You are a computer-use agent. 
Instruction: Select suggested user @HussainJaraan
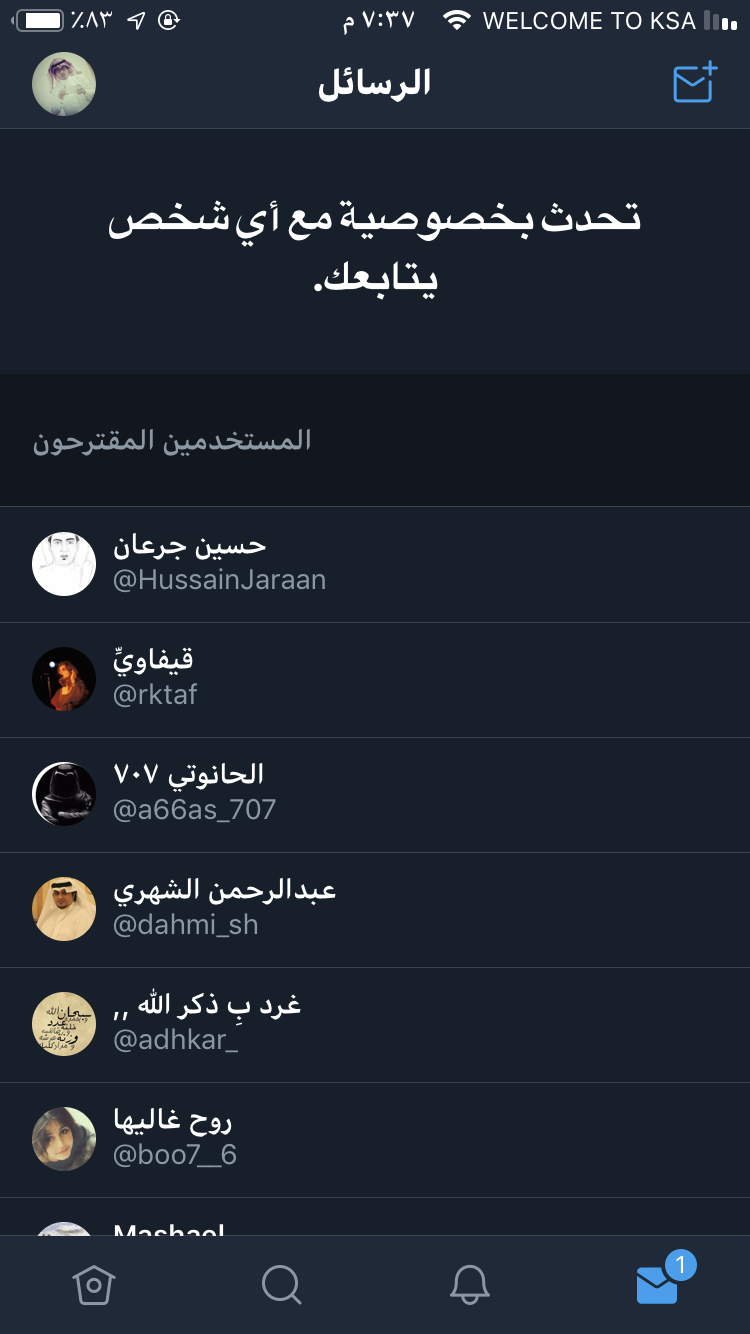375,564
